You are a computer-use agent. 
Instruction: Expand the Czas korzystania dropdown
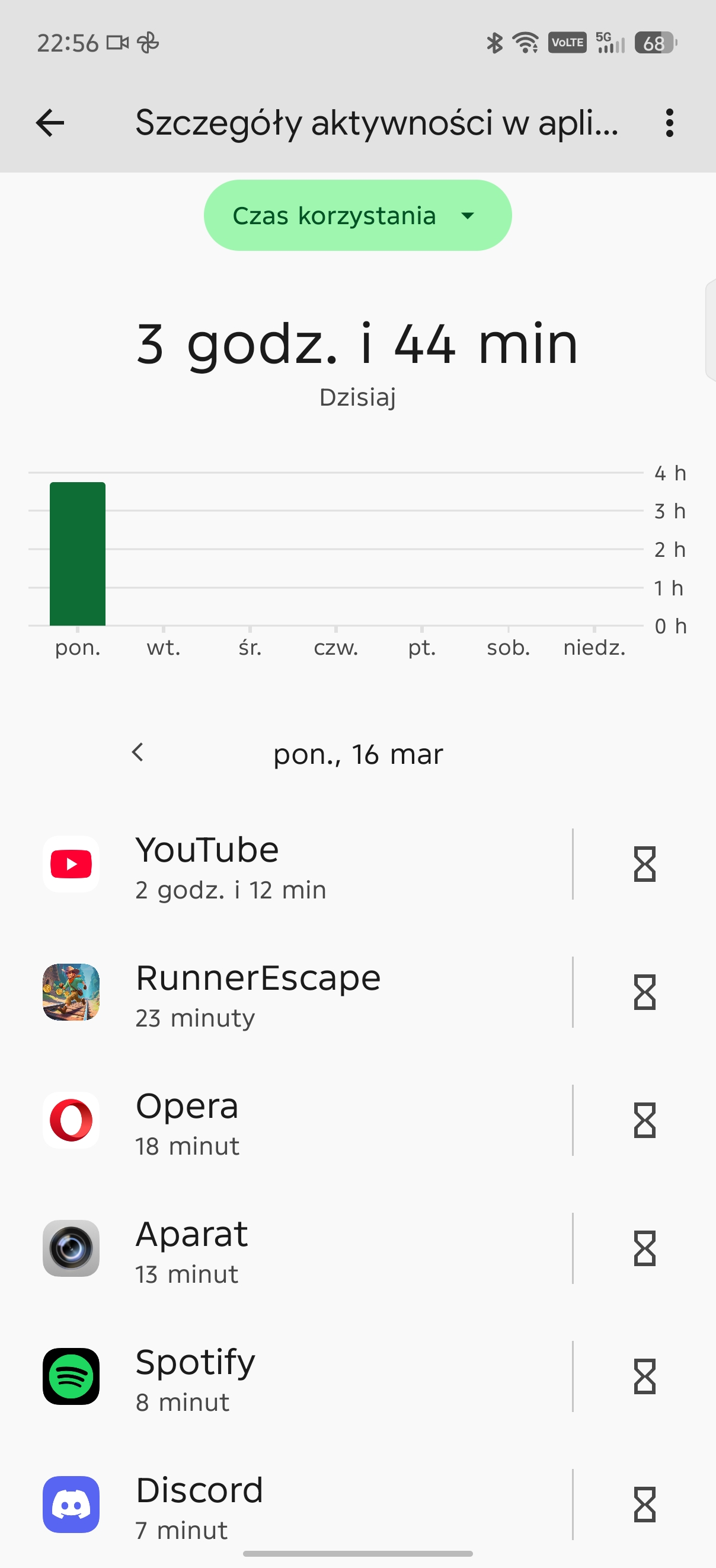click(357, 215)
